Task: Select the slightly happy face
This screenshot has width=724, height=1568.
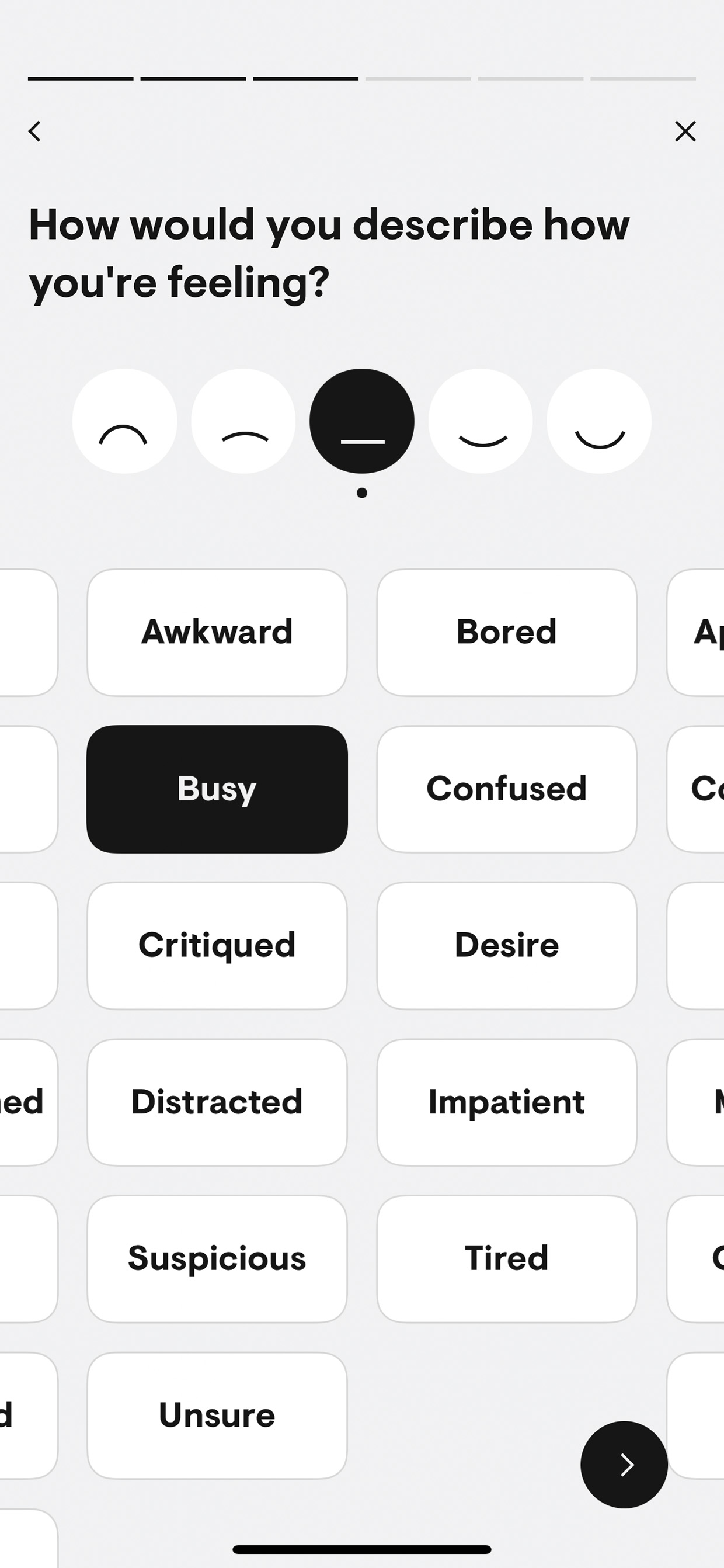Action: pyautogui.click(x=481, y=421)
